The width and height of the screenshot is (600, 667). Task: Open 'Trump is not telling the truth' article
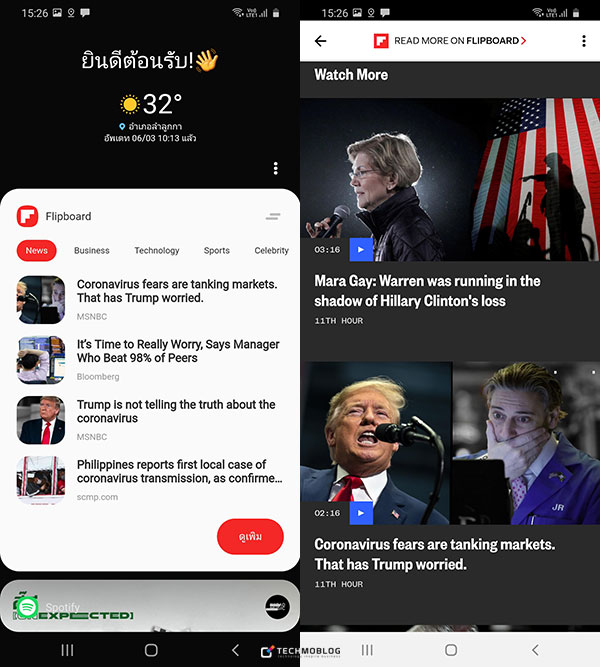point(177,411)
